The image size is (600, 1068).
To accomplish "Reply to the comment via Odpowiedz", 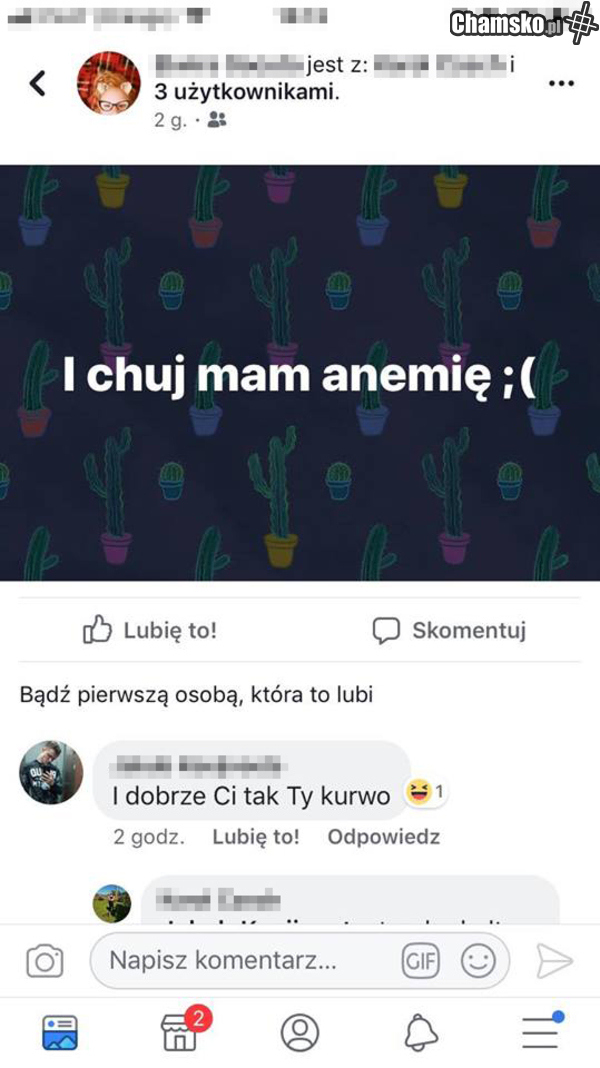I will [383, 837].
